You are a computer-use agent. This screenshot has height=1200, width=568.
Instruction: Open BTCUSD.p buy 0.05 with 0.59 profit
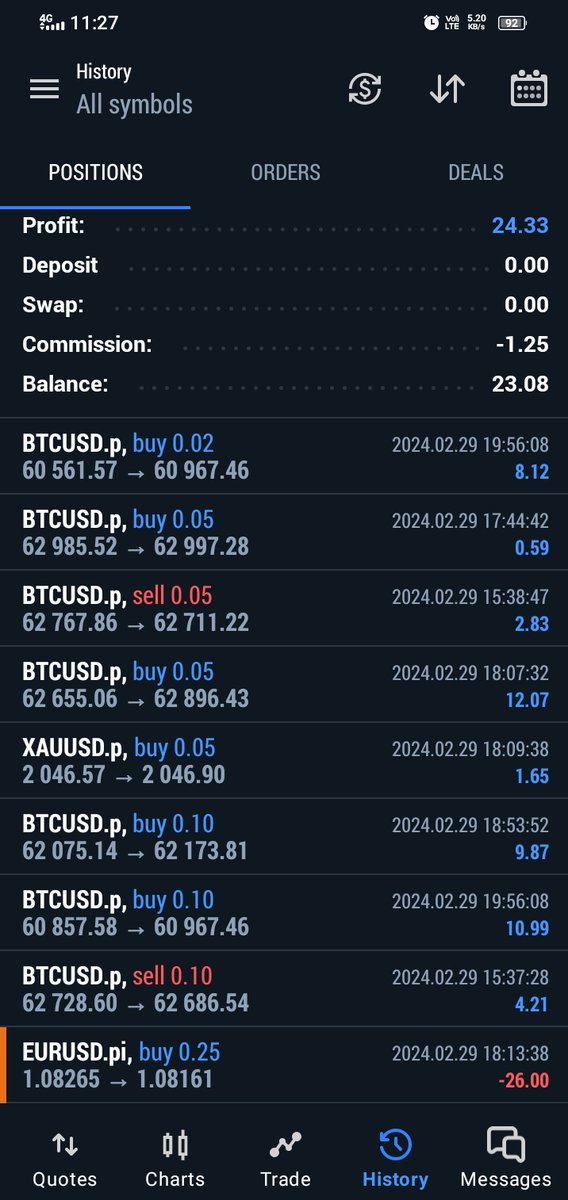pos(284,533)
